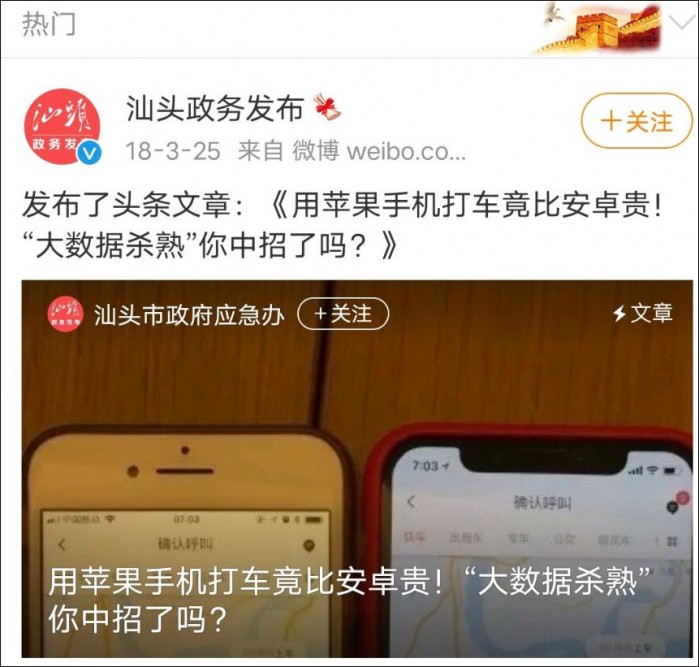Open the weibo.co... source link

pos(406,151)
